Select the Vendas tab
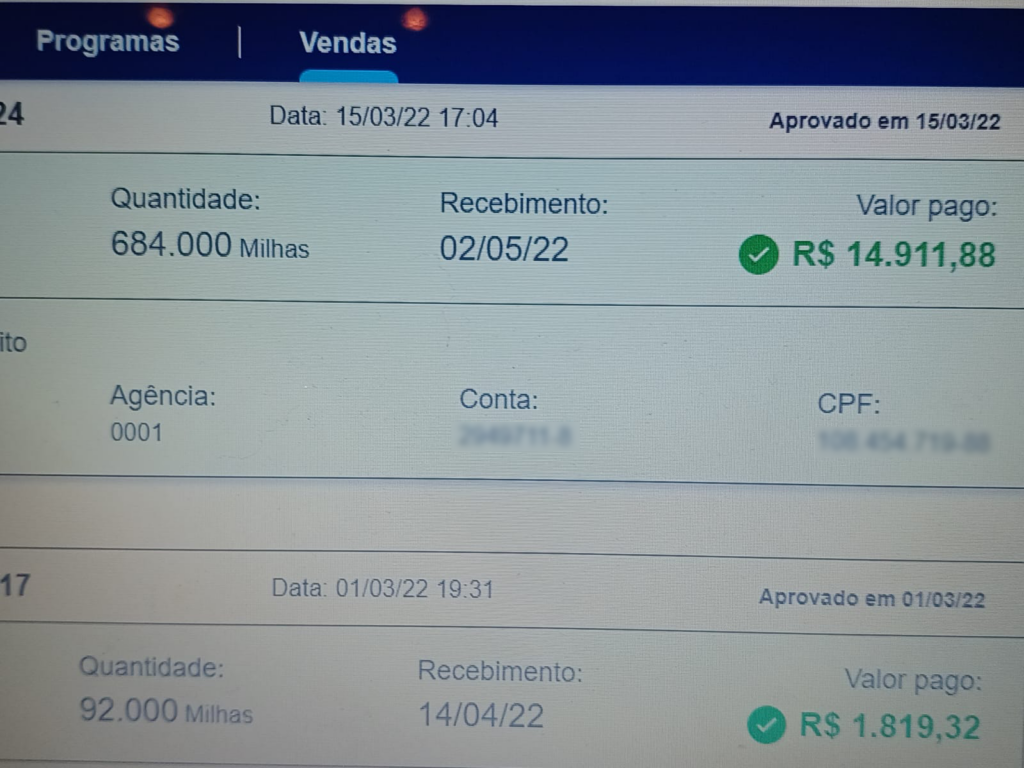 (348, 43)
